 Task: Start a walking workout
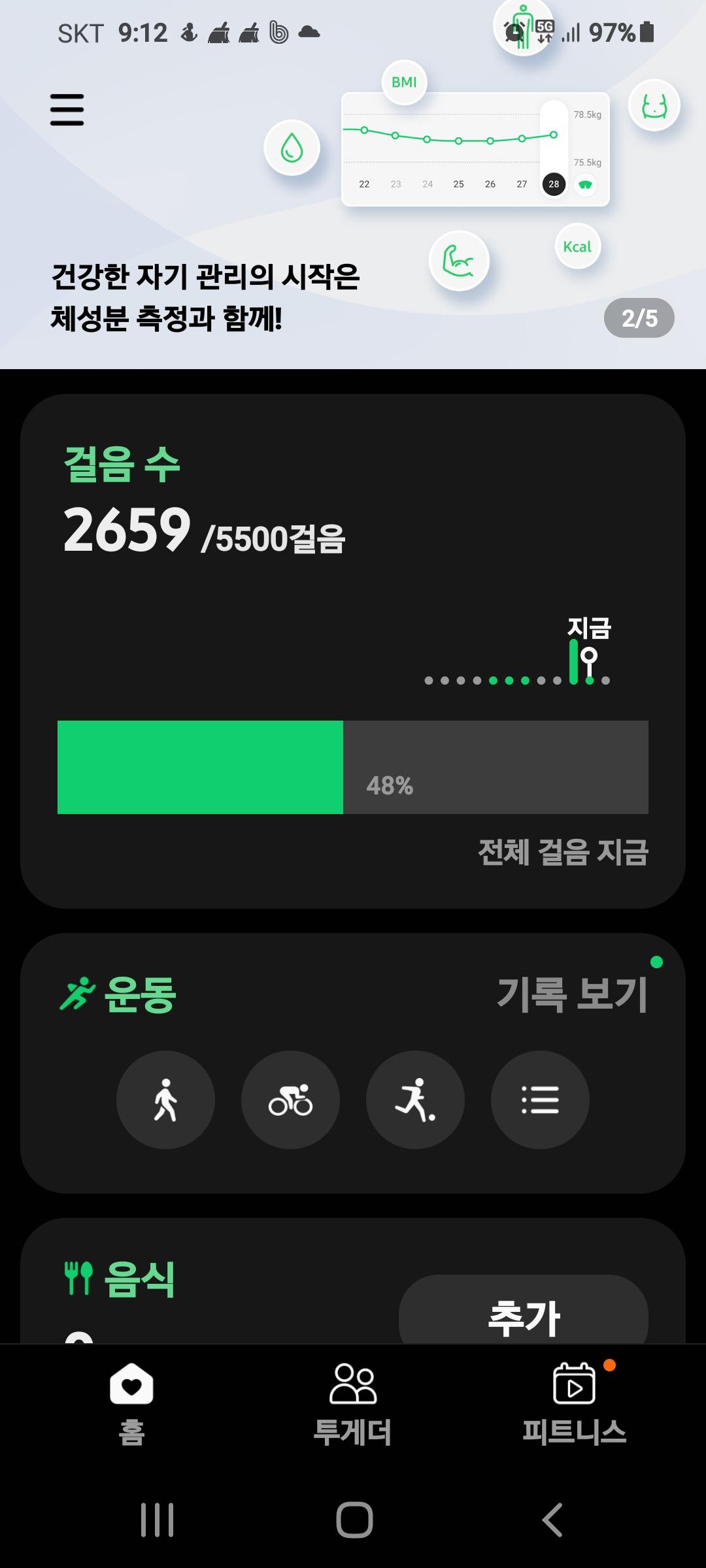point(165,1100)
